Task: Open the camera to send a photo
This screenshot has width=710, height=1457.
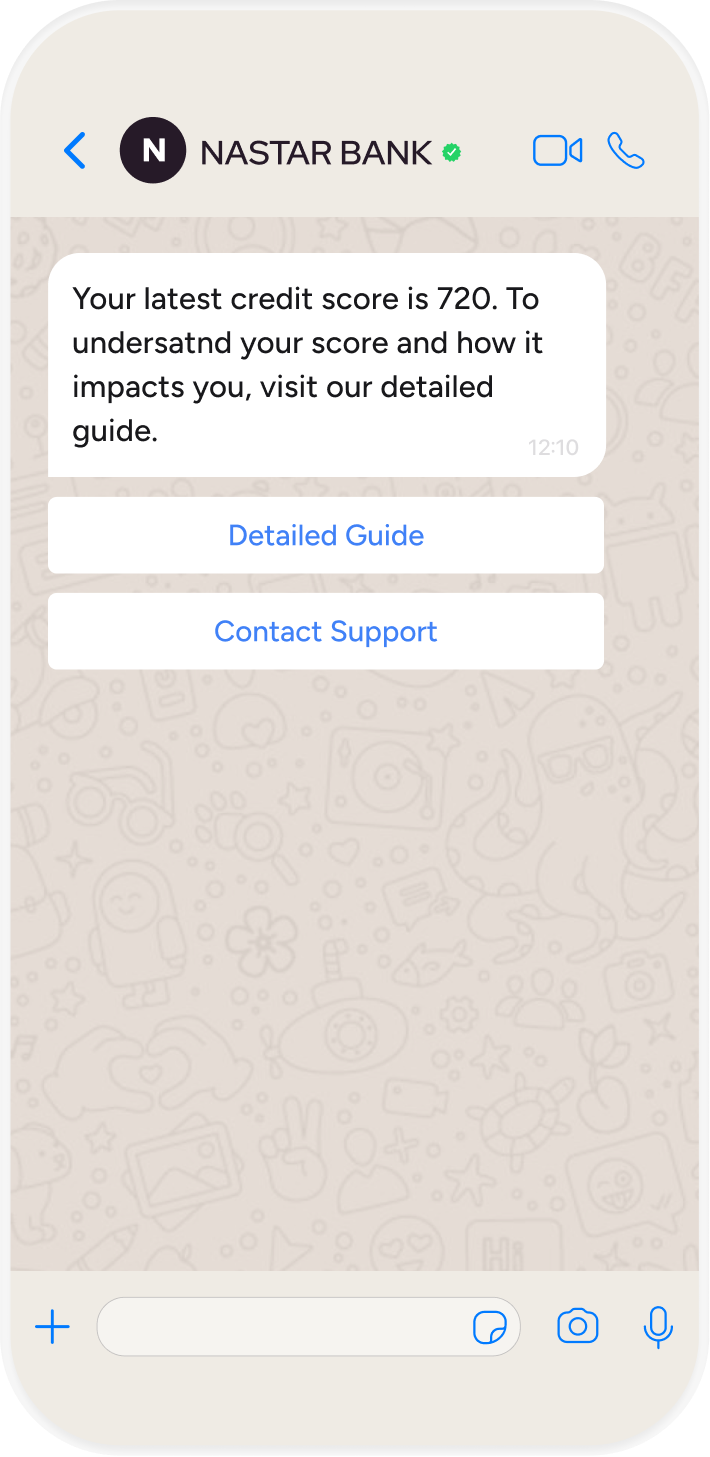Action: 577,1327
